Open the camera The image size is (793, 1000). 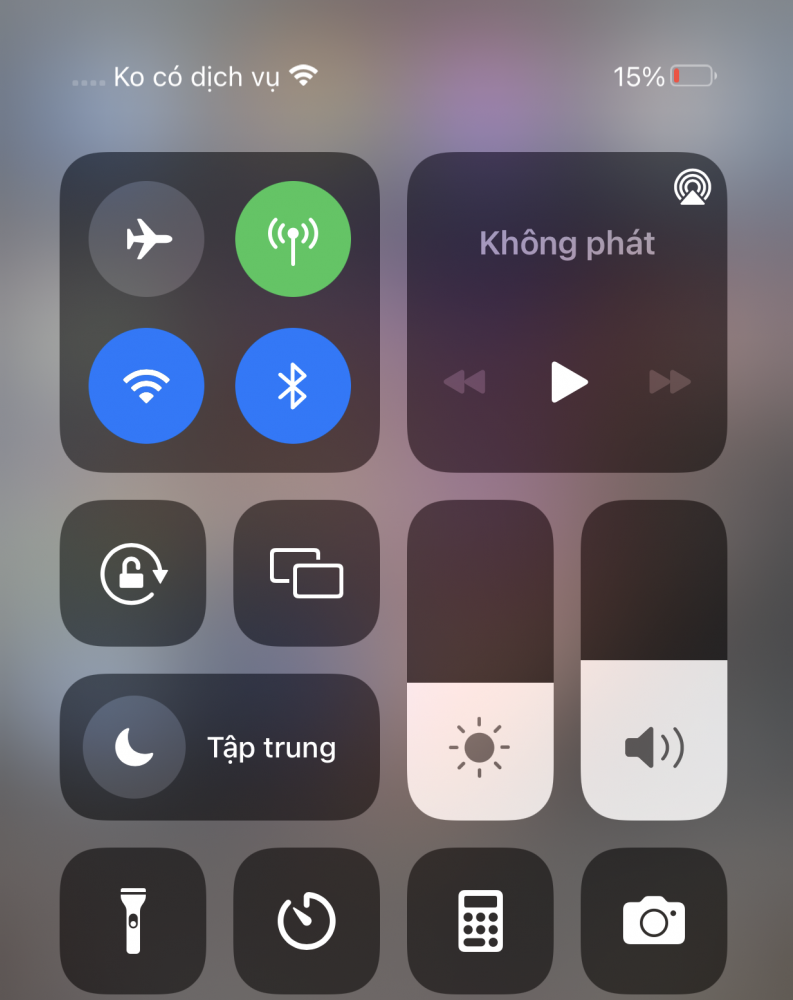point(654,920)
